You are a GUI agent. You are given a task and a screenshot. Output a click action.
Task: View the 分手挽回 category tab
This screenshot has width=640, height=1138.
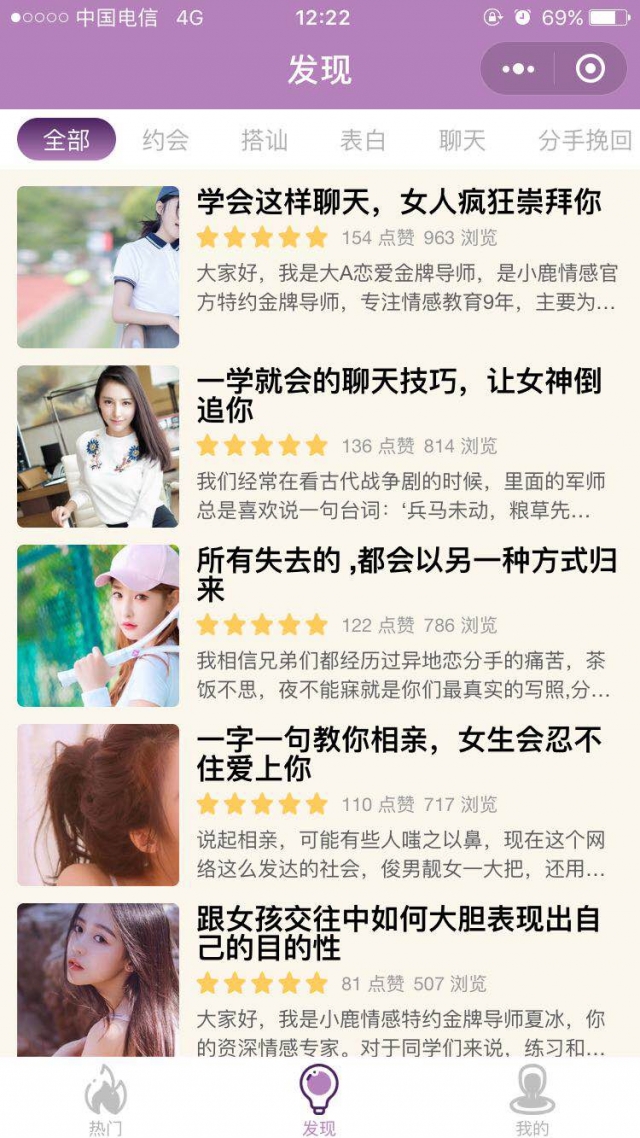[x=585, y=140]
